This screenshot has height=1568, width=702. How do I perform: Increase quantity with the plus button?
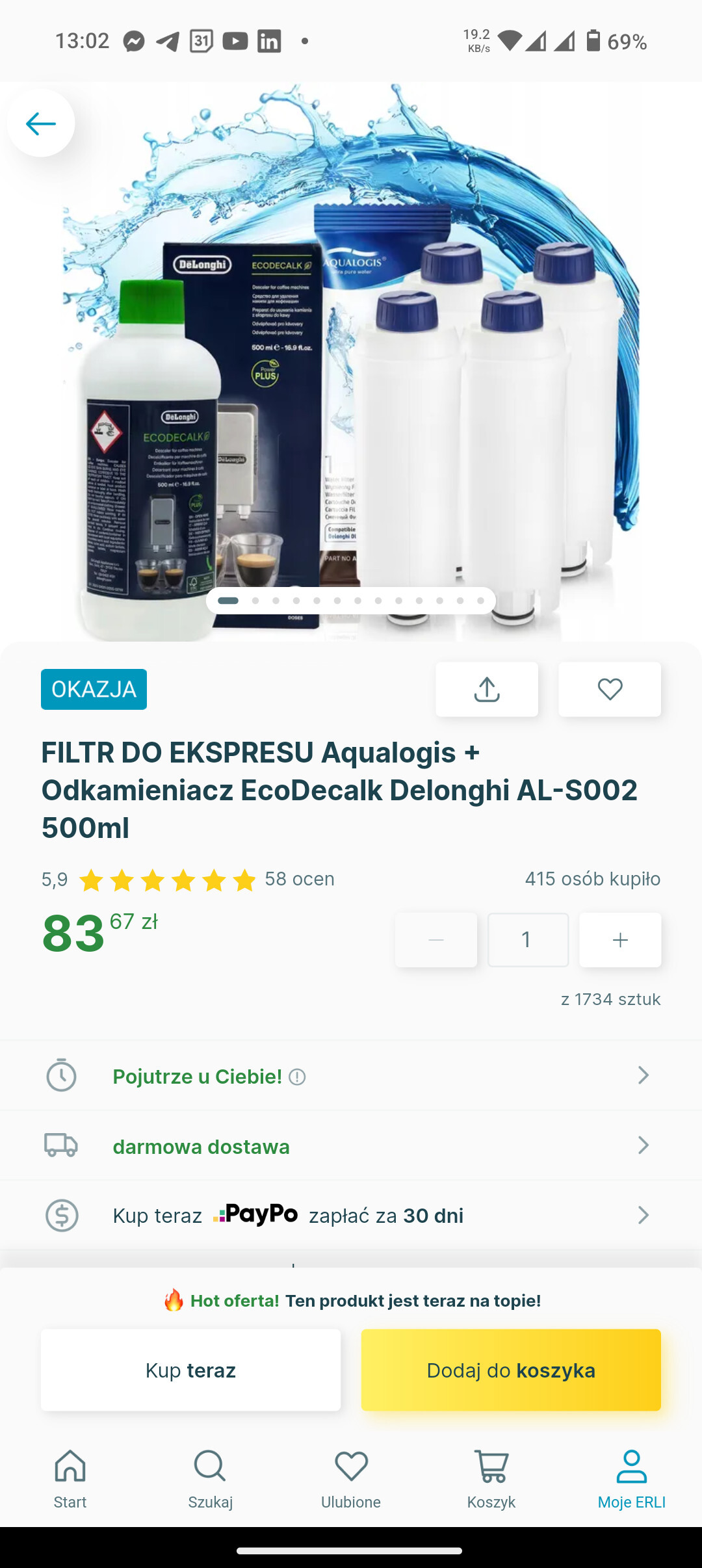[620, 940]
